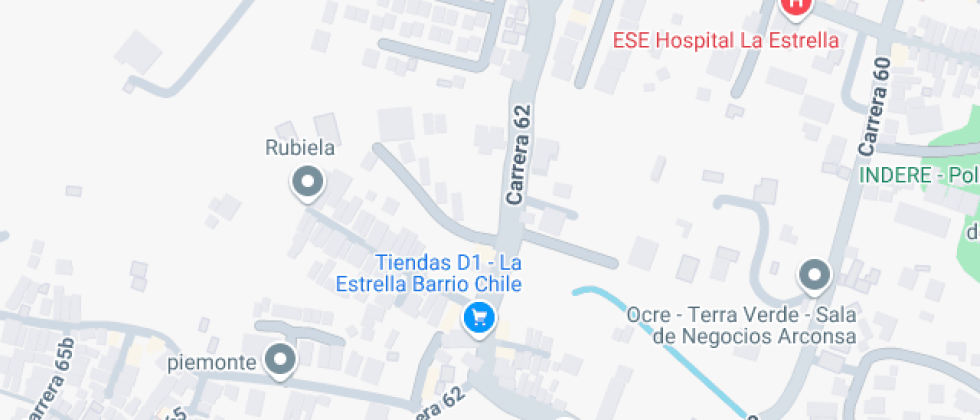Select the ESE Hospital La Estrella pin

click(x=795, y=6)
